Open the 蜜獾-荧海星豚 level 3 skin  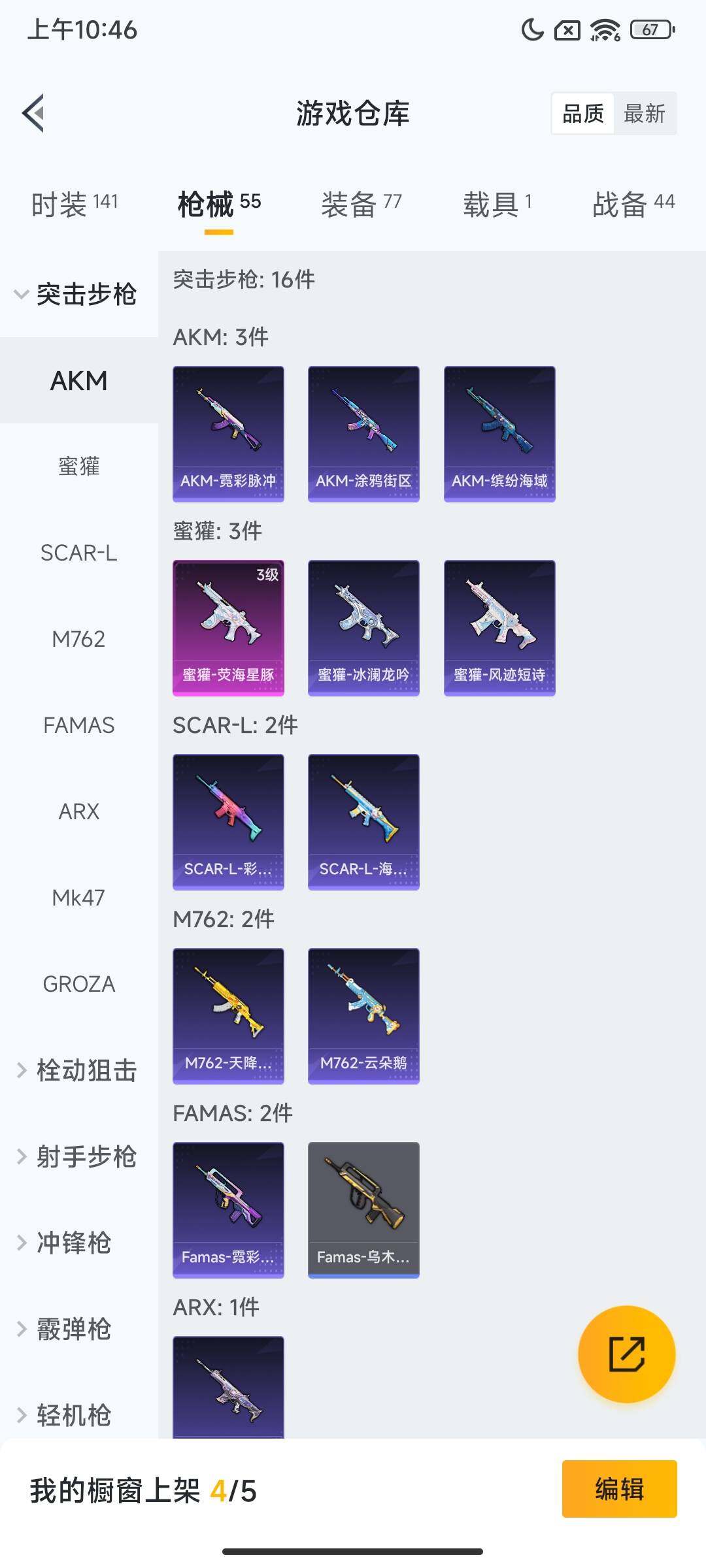227,626
